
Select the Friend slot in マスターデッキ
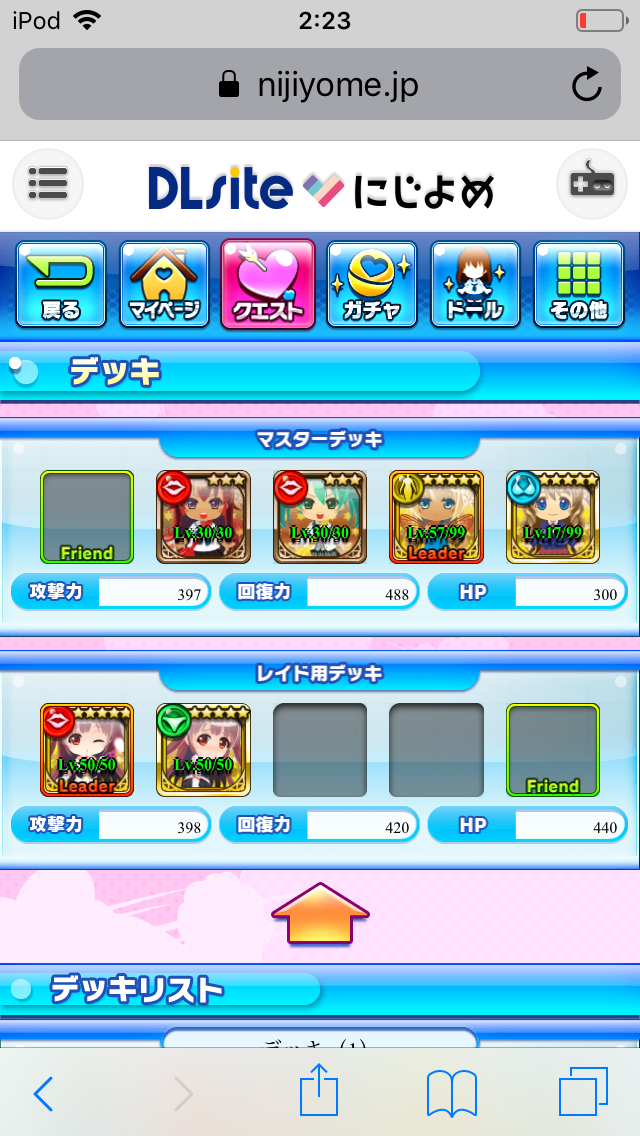pyautogui.click(x=87, y=517)
